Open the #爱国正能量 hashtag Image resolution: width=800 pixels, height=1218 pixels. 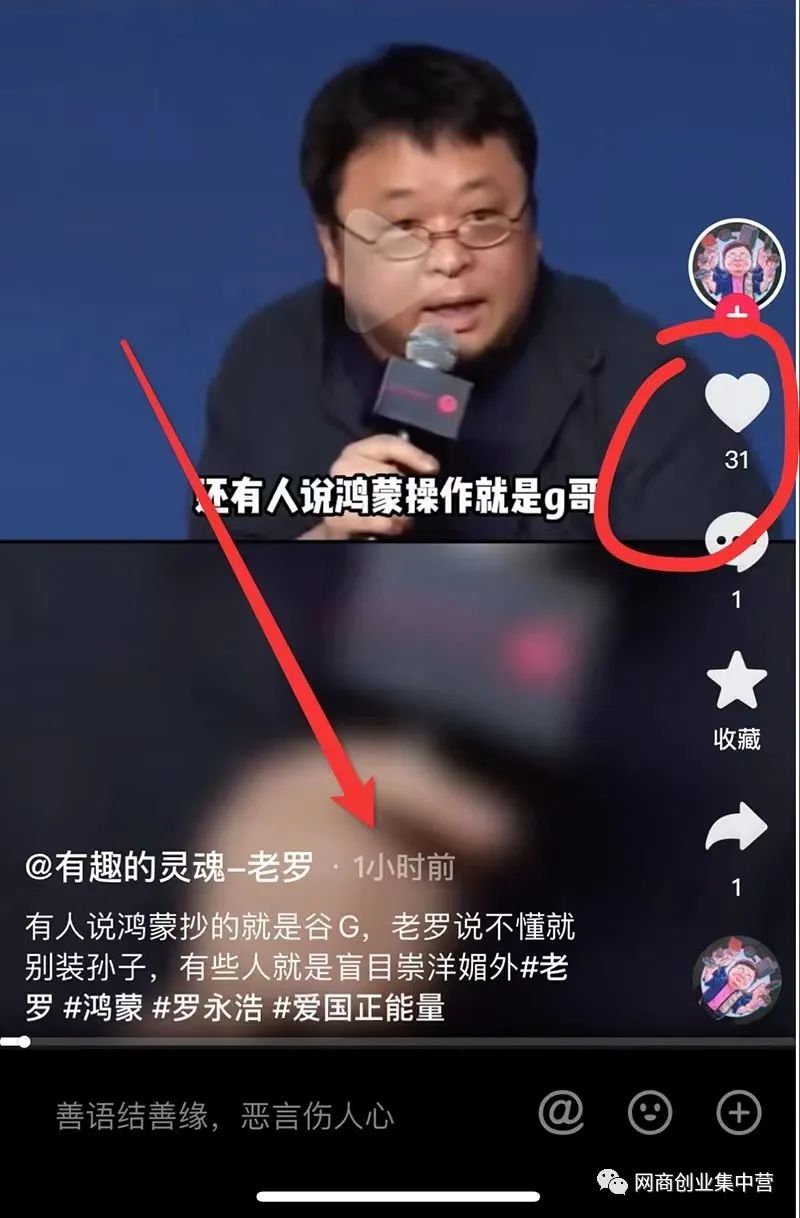point(356,1008)
